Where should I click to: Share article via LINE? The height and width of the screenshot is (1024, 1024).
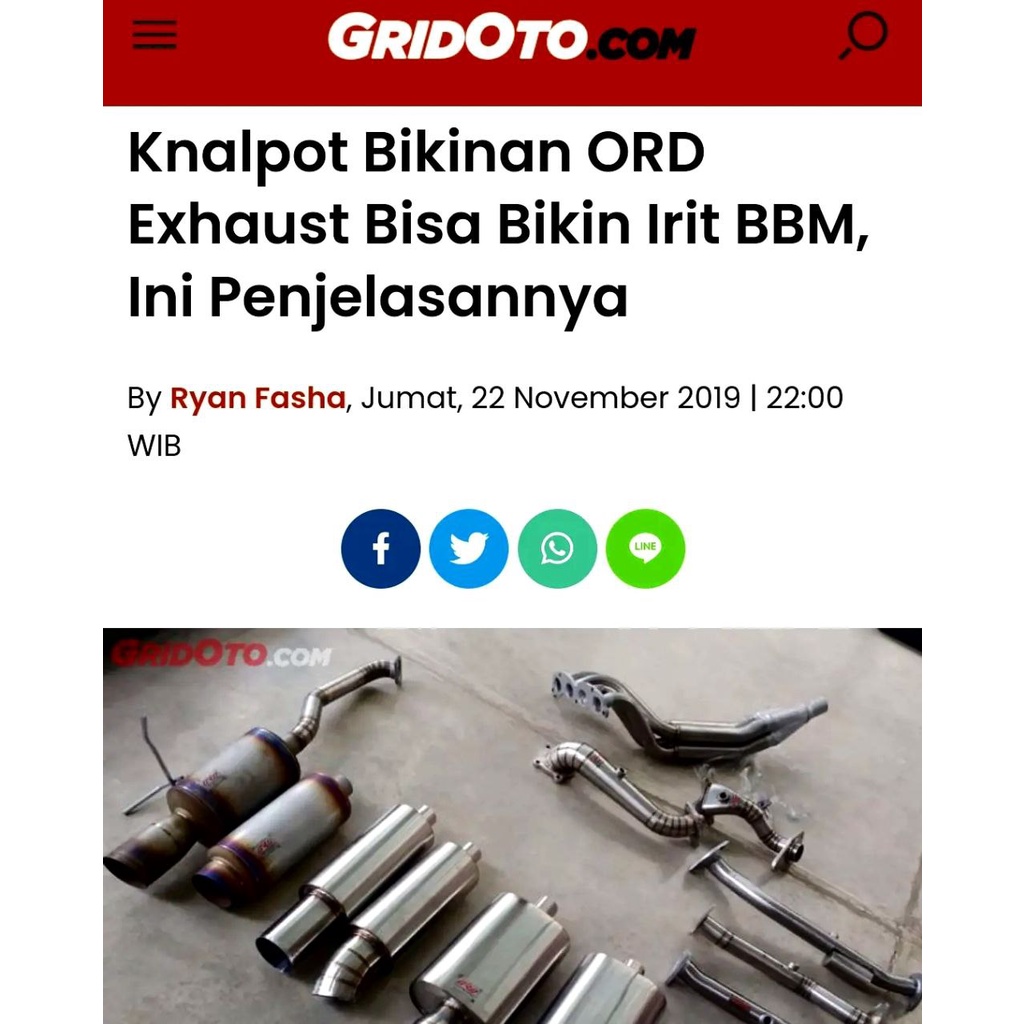(x=645, y=549)
